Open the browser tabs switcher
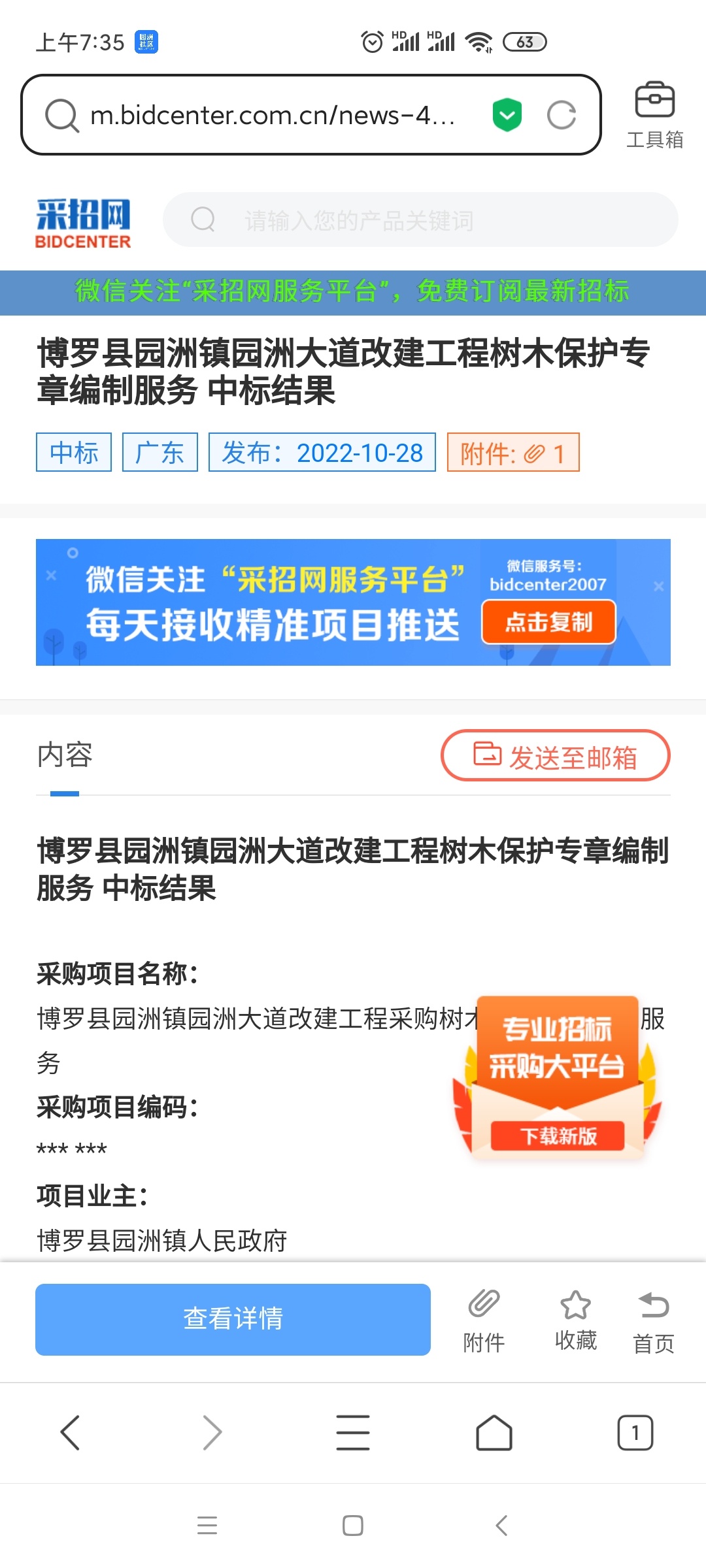Viewport: 706px width, 1568px height. 635,1433
